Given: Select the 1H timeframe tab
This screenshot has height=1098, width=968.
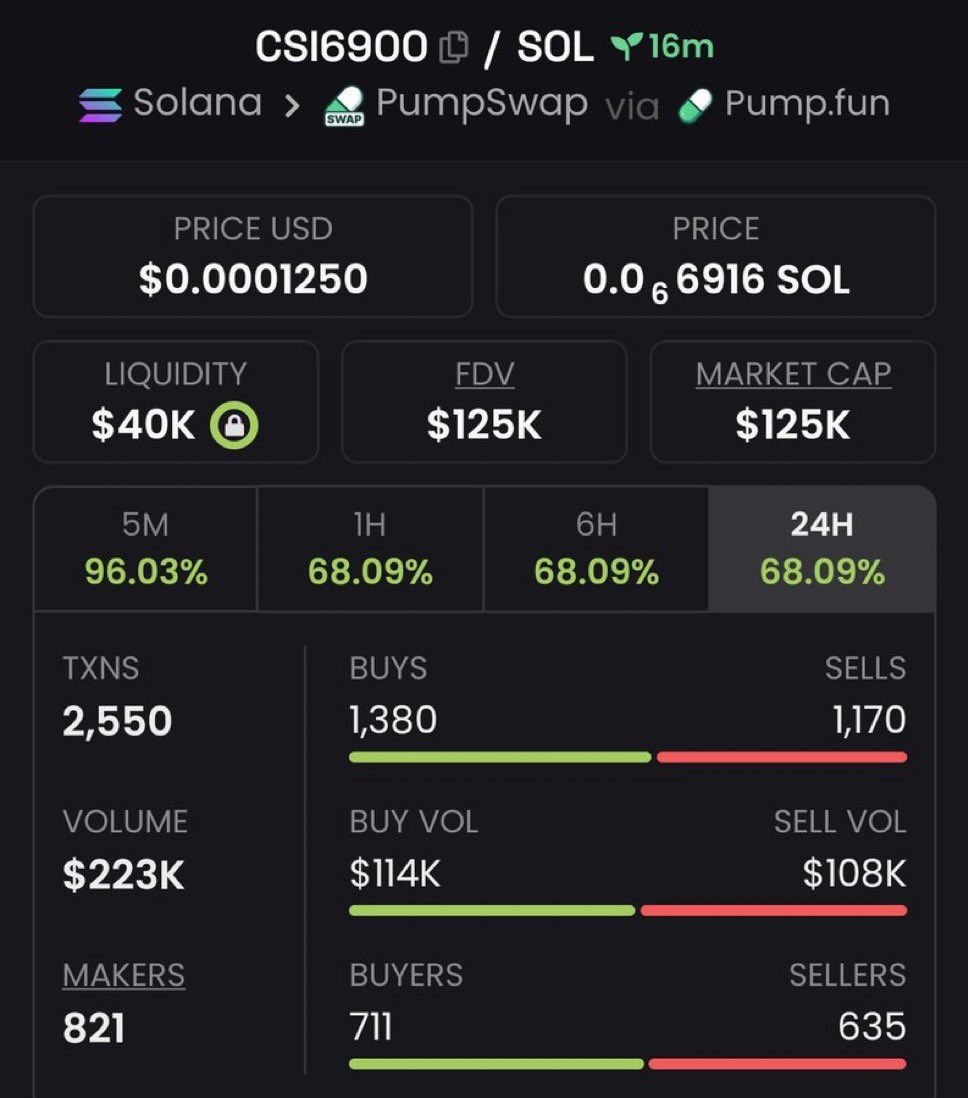Looking at the screenshot, I should (370, 548).
